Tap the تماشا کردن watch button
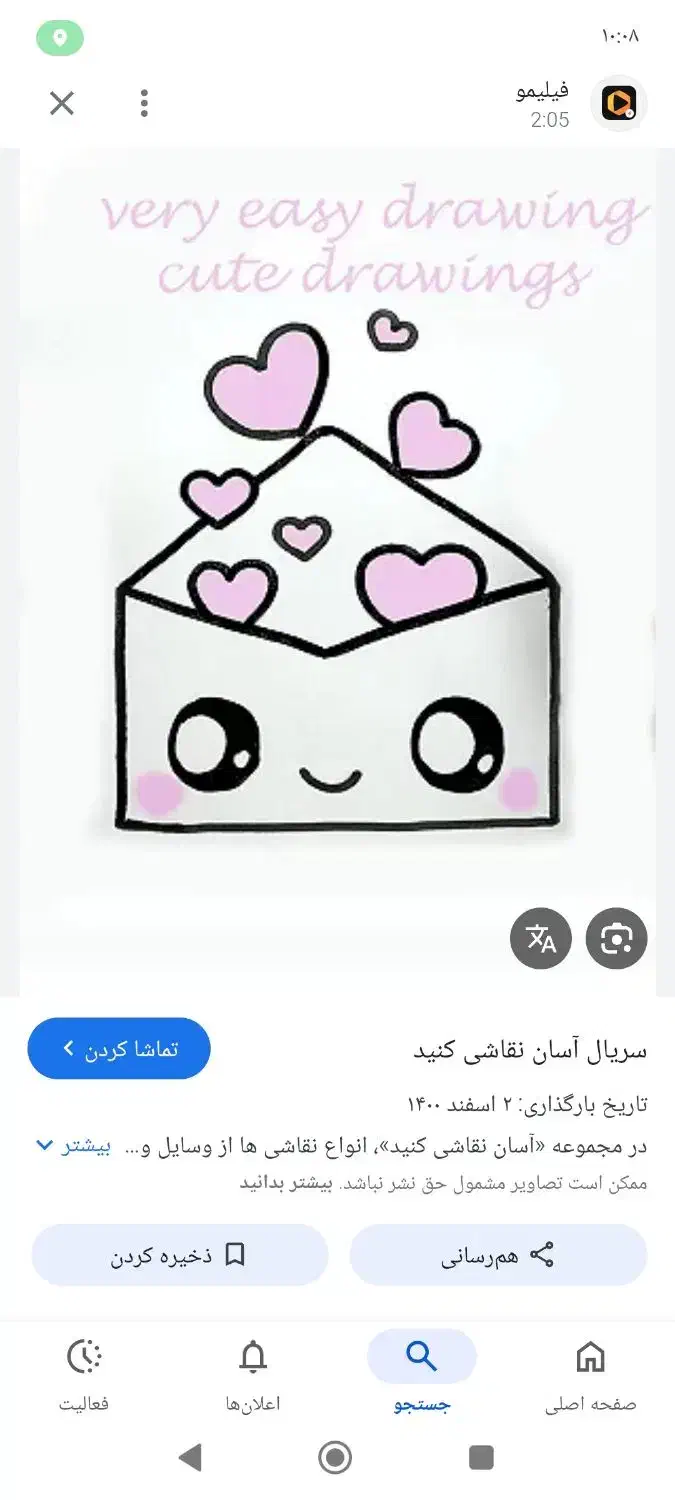 (119, 1048)
